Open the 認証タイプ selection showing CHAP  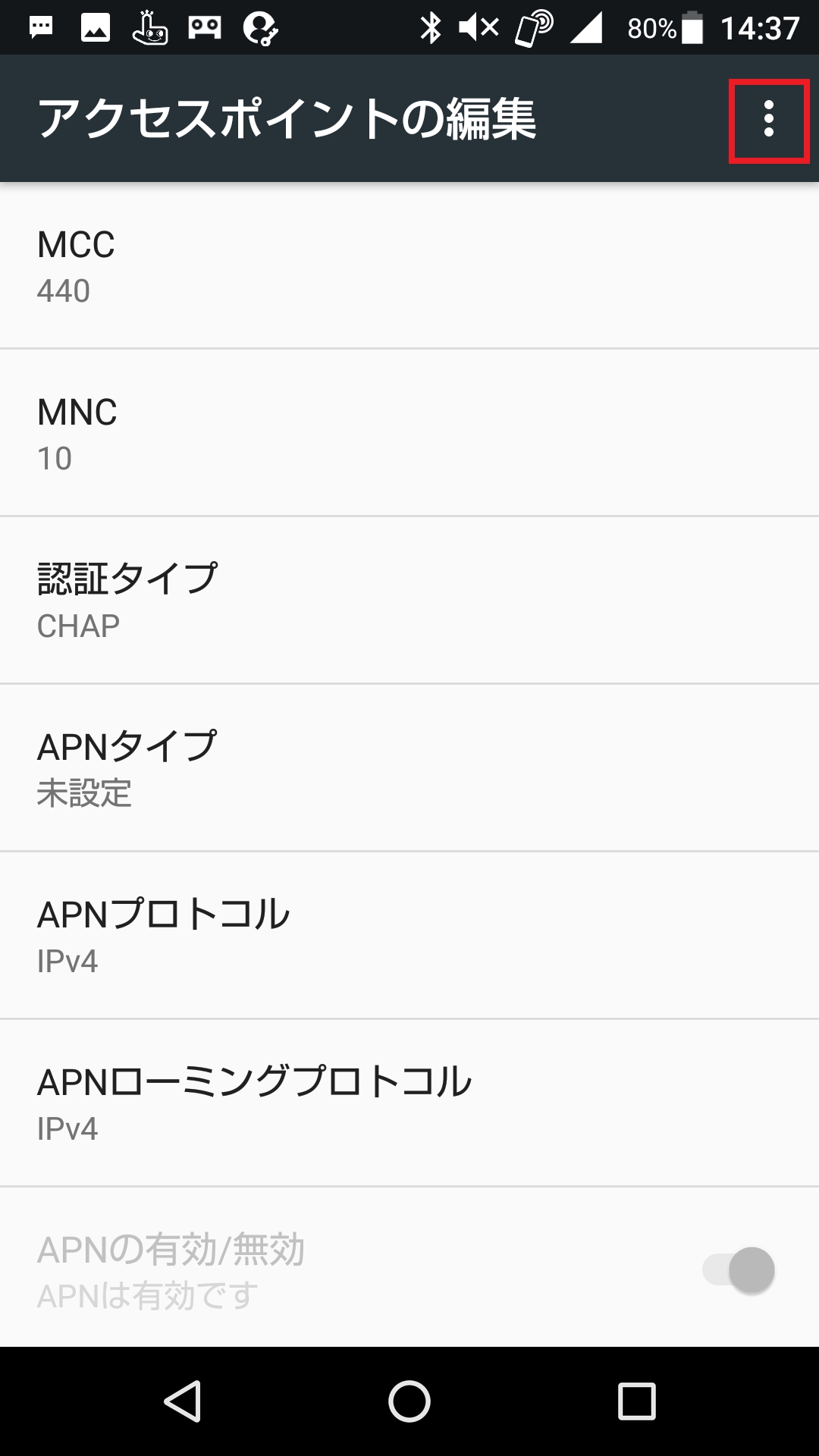pyautogui.click(x=409, y=598)
